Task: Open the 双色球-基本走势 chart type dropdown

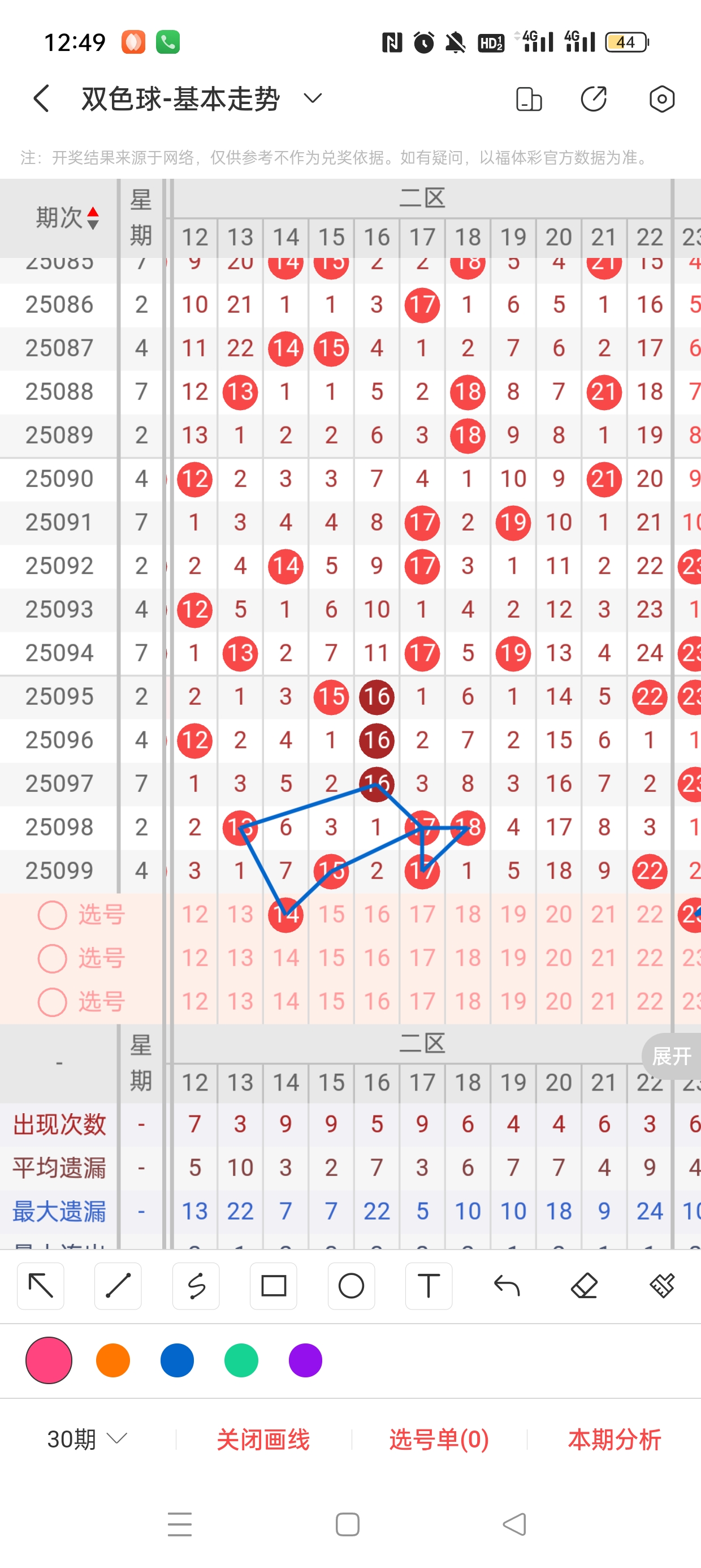Action: coord(312,98)
